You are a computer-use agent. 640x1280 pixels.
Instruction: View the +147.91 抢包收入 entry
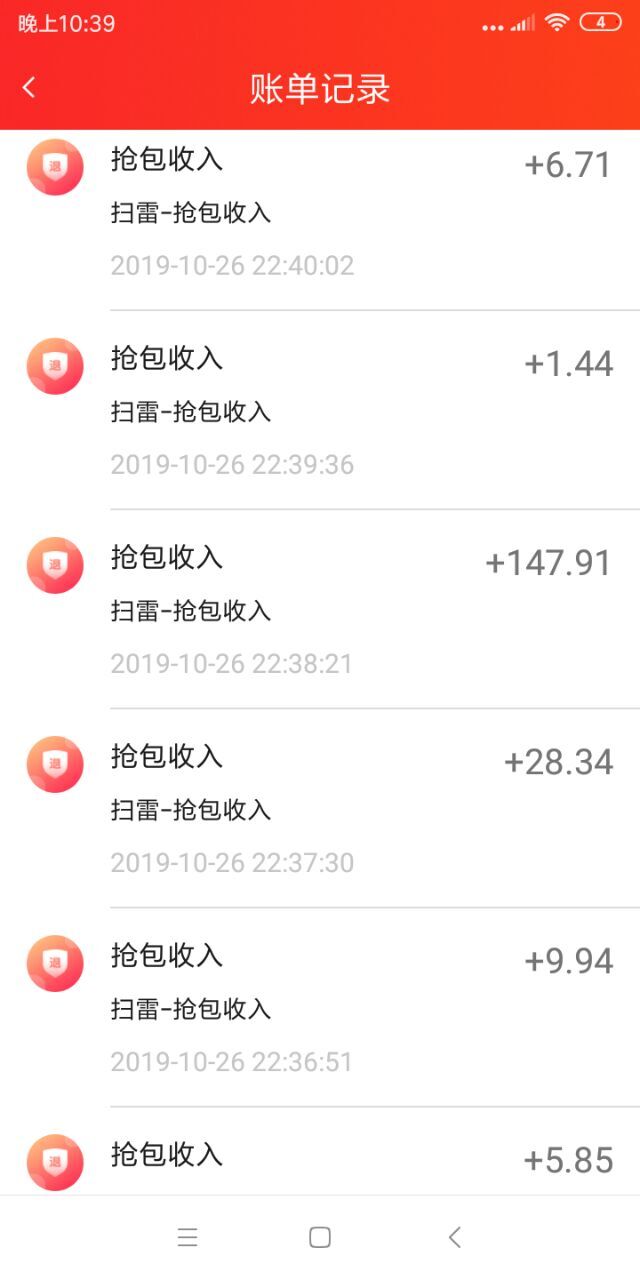(320, 609)
